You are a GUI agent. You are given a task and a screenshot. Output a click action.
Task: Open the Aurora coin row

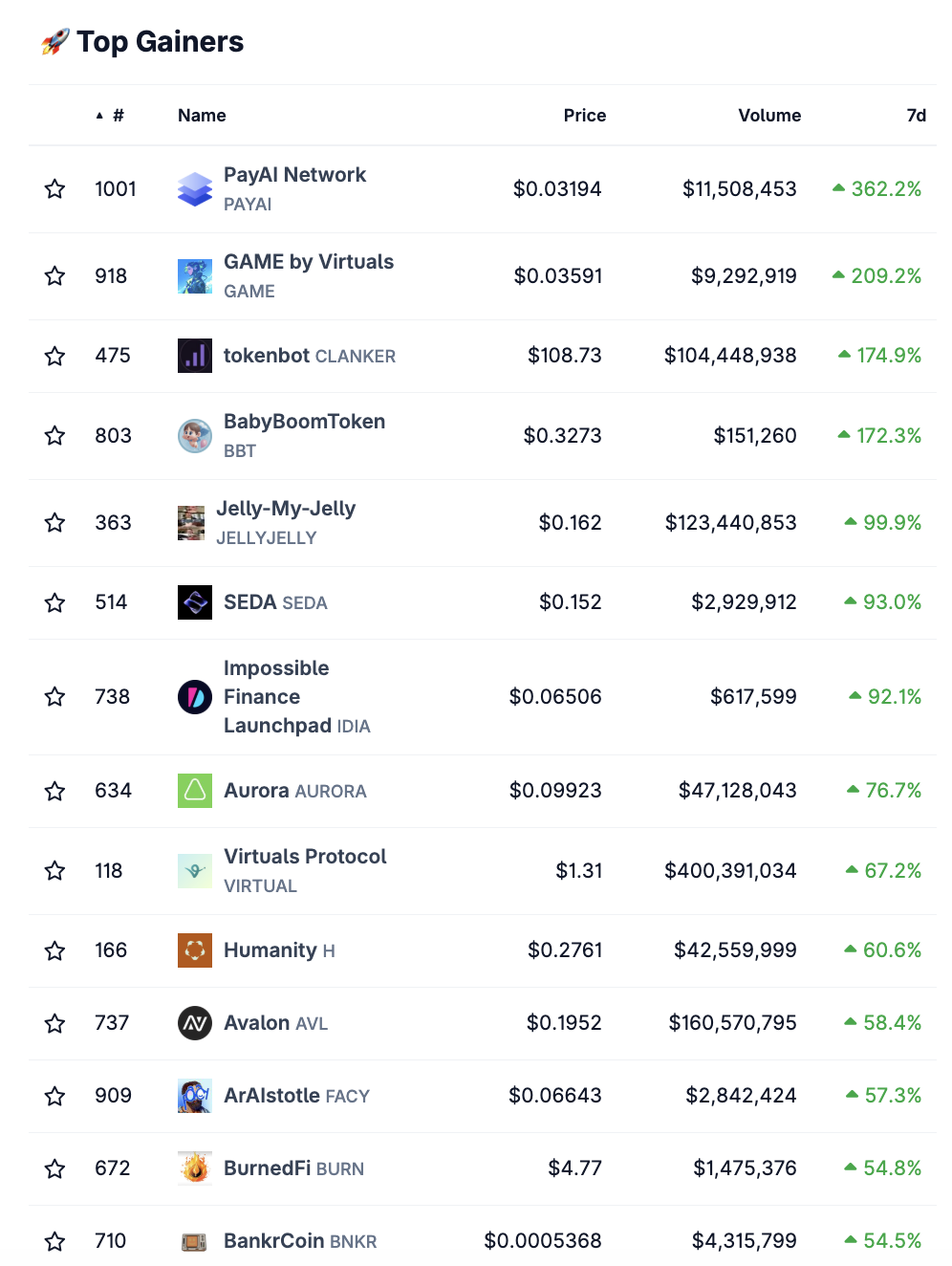point(256,791)
